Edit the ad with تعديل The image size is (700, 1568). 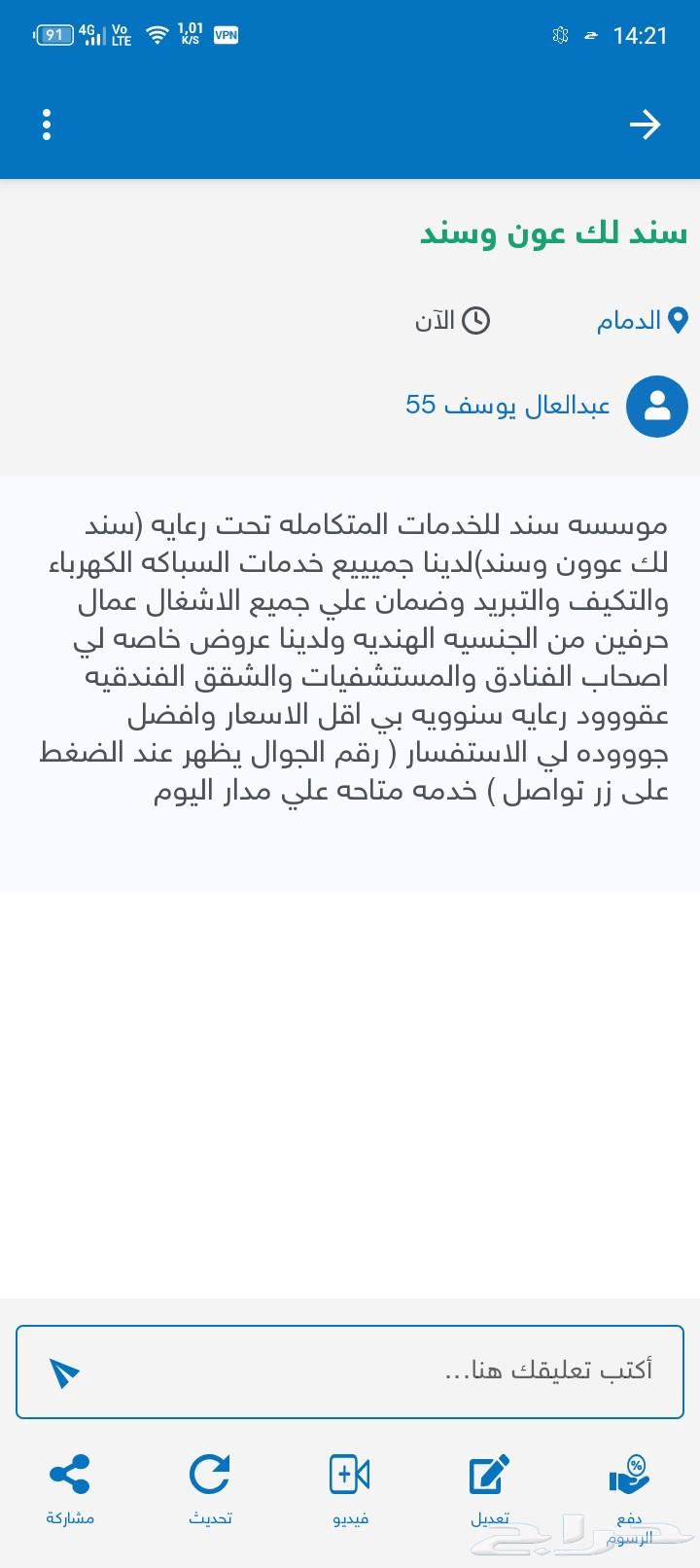pos(490,1488)
